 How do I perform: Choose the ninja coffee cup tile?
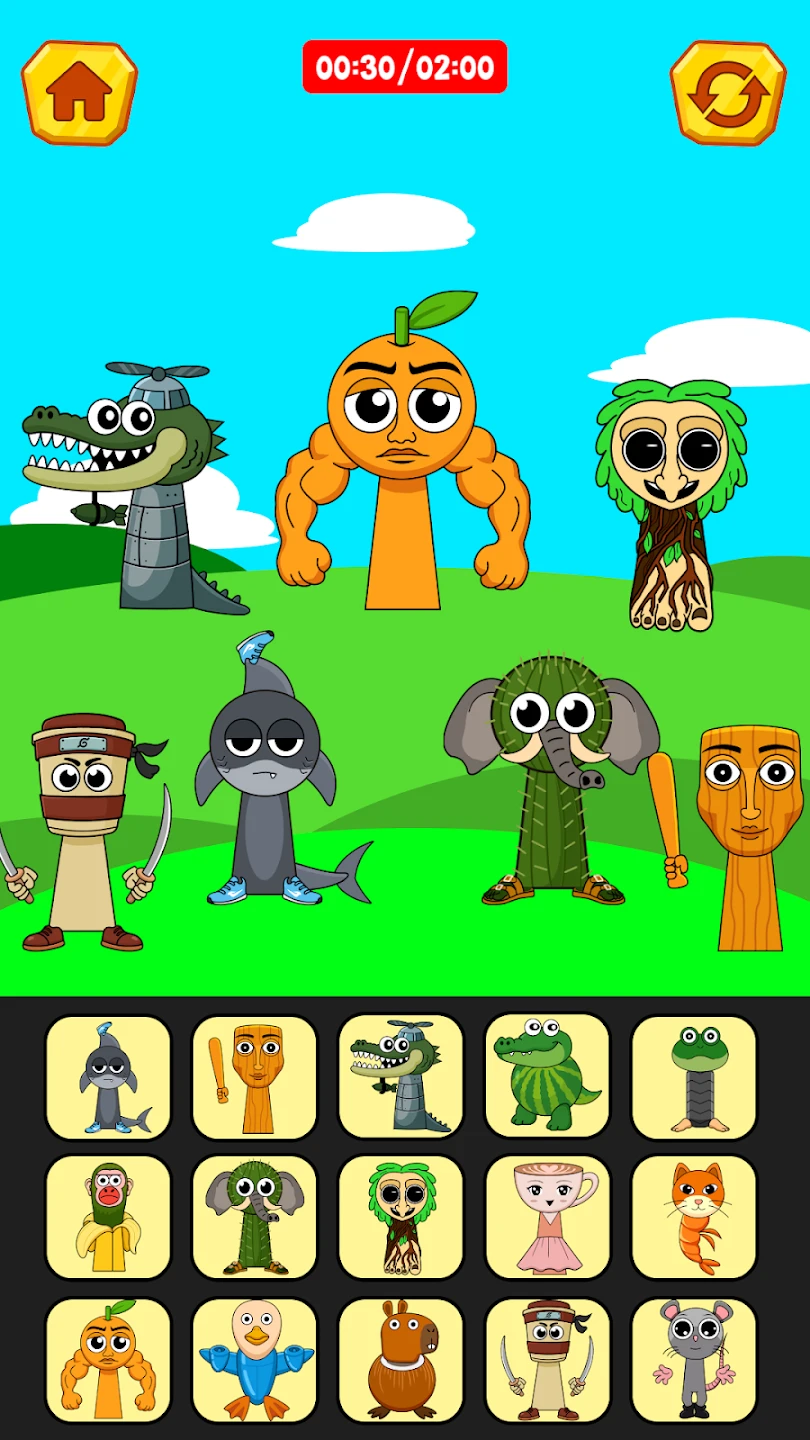pos(547,1360)
